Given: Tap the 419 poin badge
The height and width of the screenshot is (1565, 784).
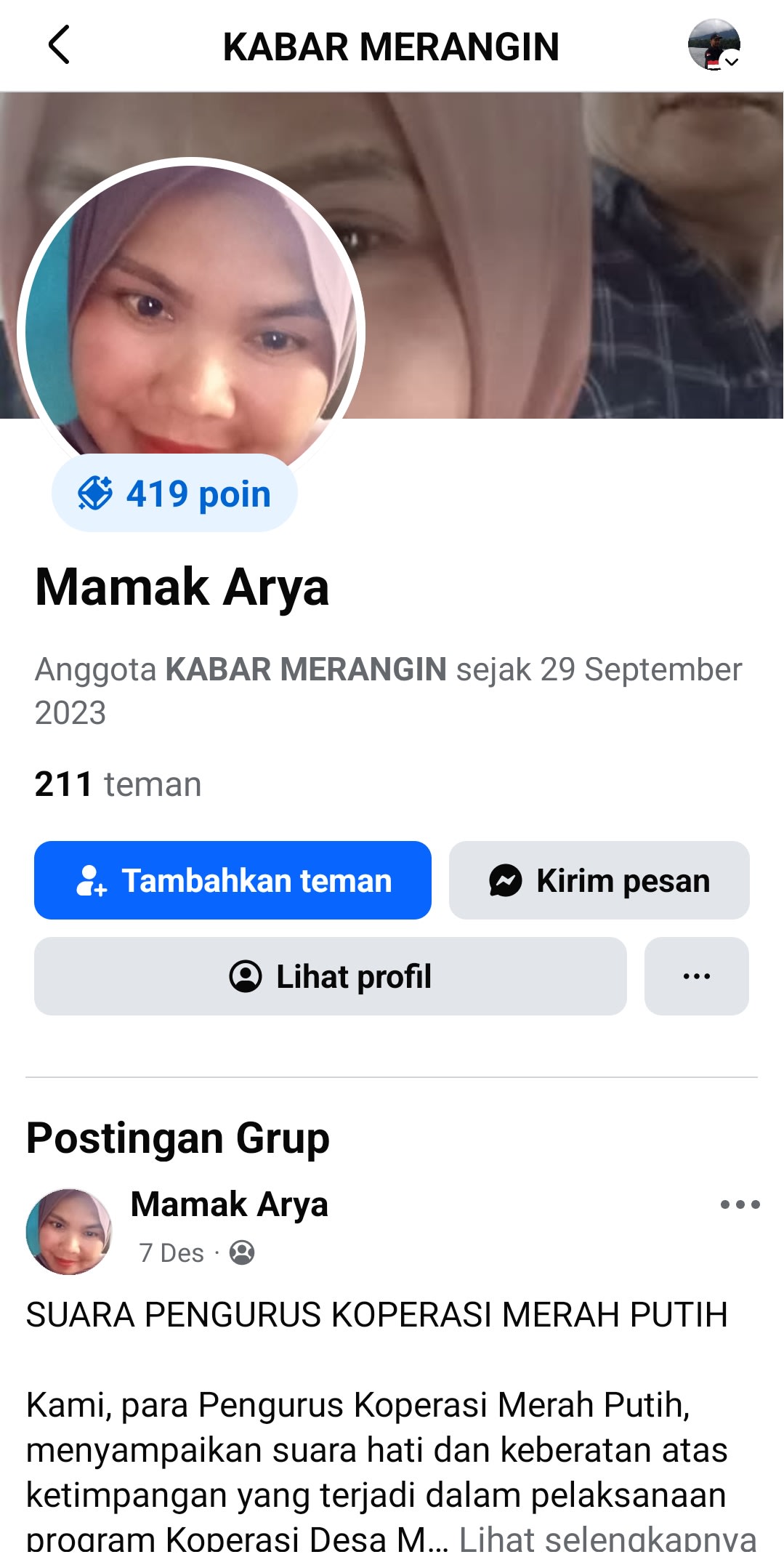Looking at the screenshot, I should [x=174, y=494].
